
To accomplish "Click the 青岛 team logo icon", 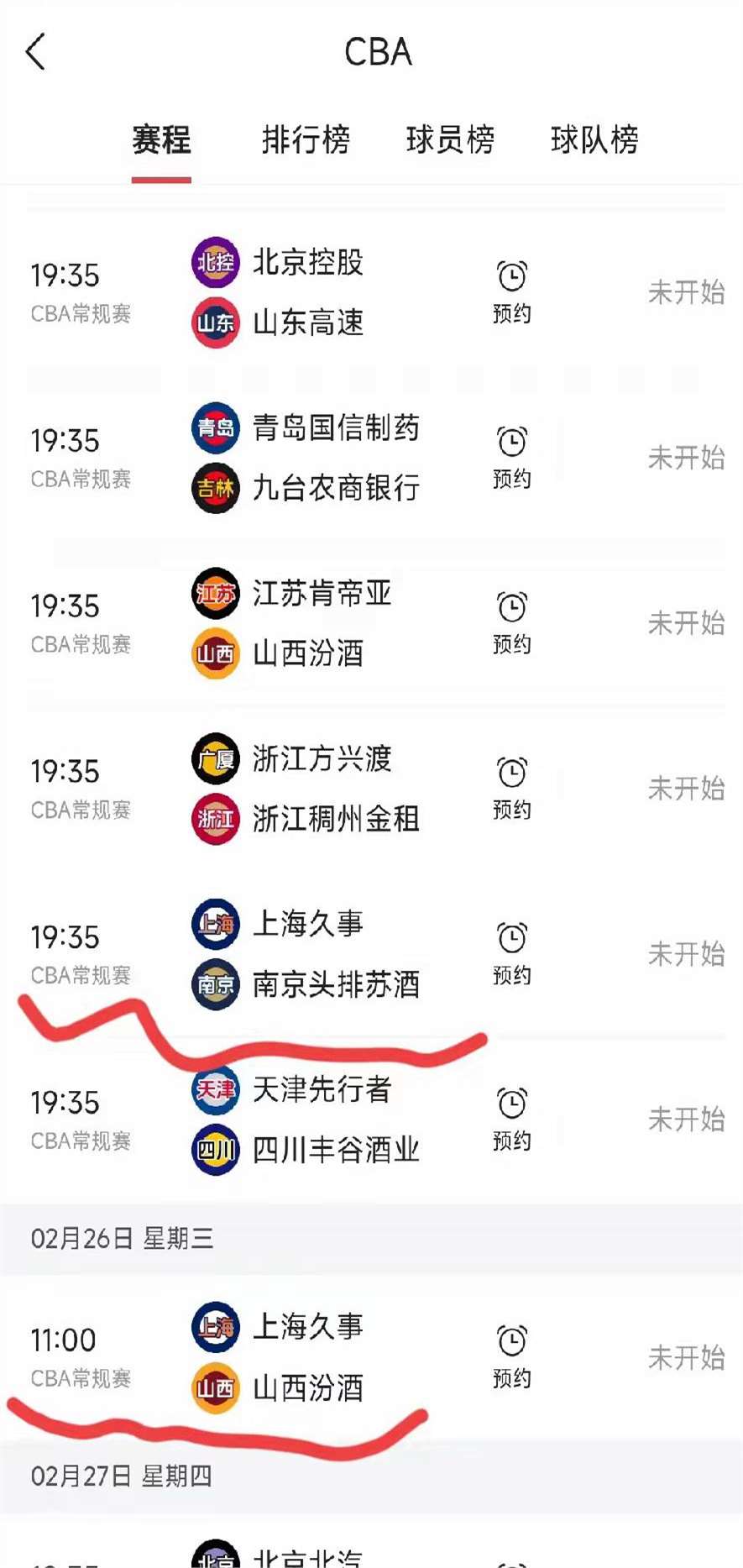I will [216, 428].
